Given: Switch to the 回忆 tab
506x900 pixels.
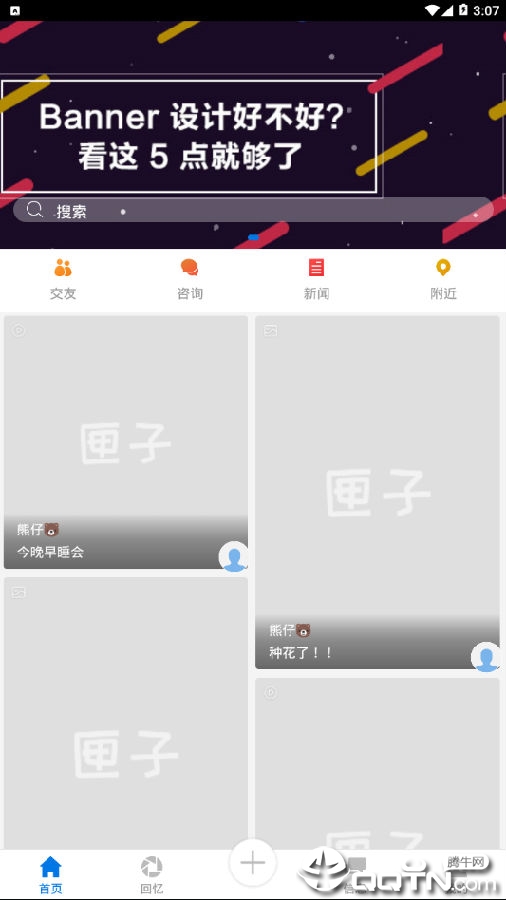Looking at the screenshot, I should tap(151, 875).
